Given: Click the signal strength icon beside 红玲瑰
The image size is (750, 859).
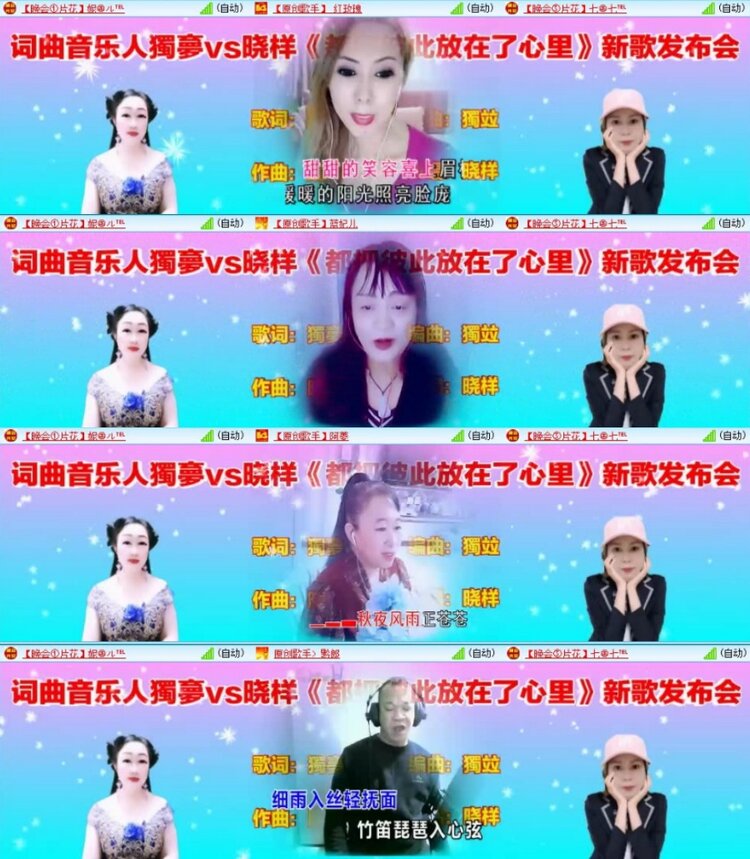Looking at the screenshot, I should tap(458, 7).
